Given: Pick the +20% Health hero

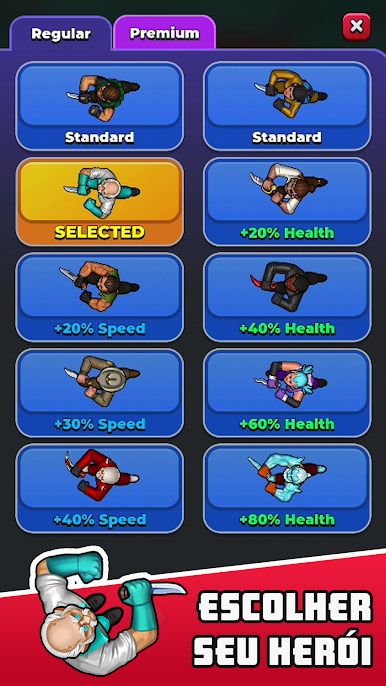Looking at the screenshot, I should pos(287,202).
